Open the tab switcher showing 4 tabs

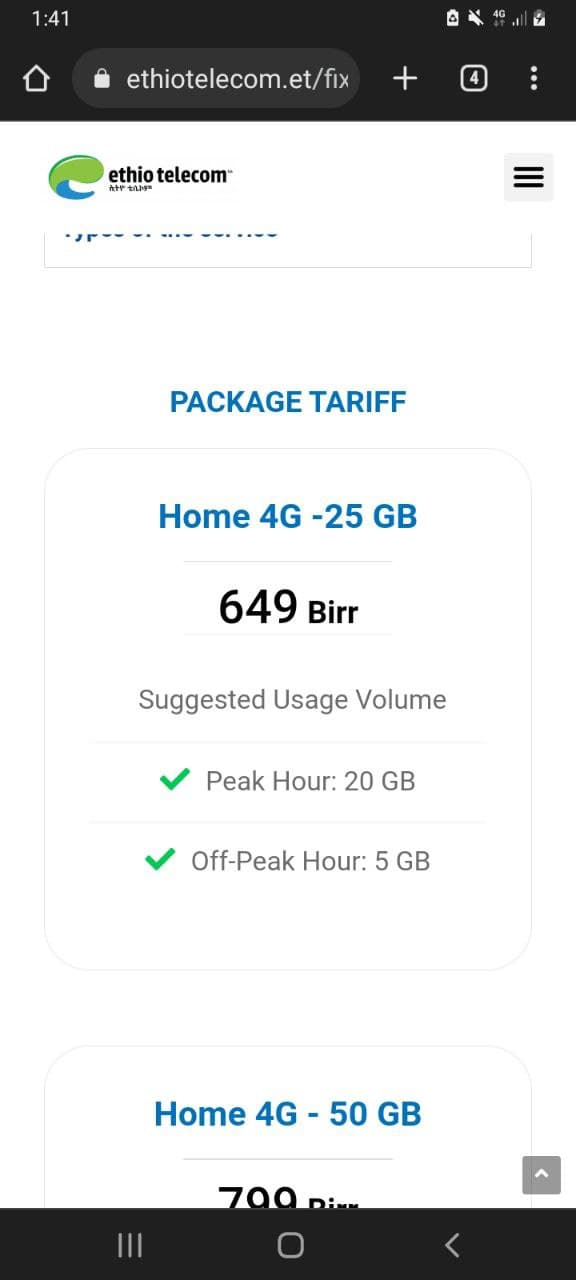pyautogui.click(x=474, y=78)
